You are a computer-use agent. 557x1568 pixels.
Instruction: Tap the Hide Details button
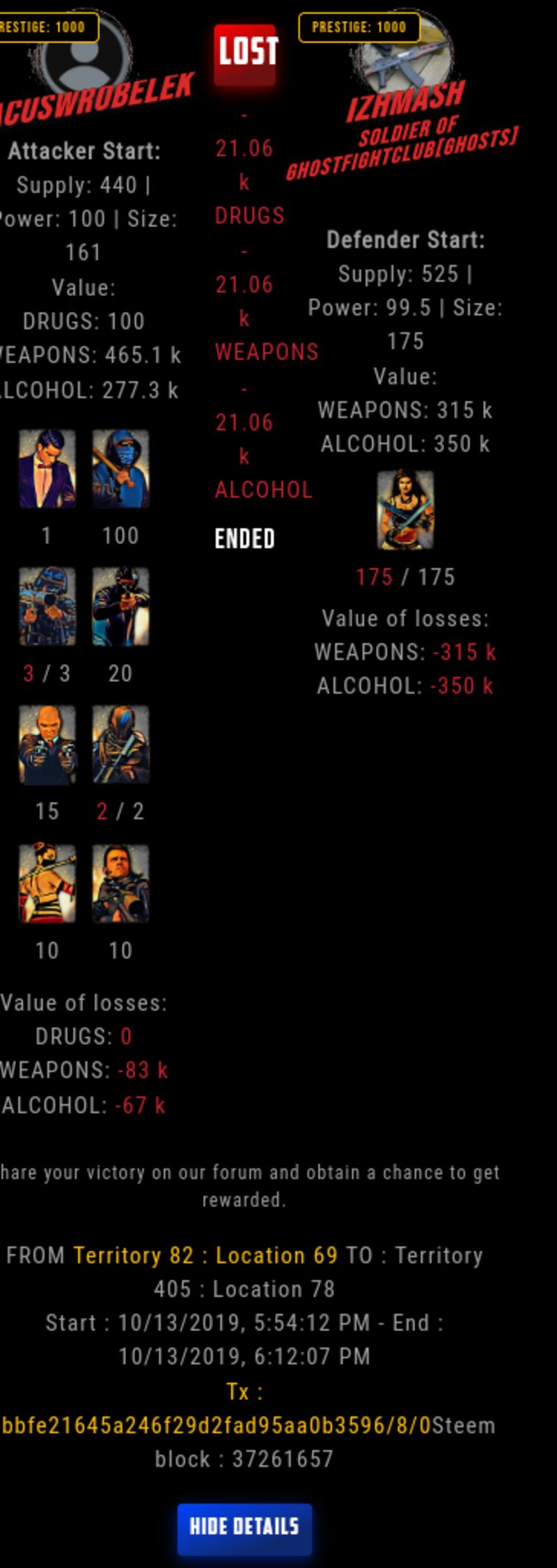tap(244, 1529)
